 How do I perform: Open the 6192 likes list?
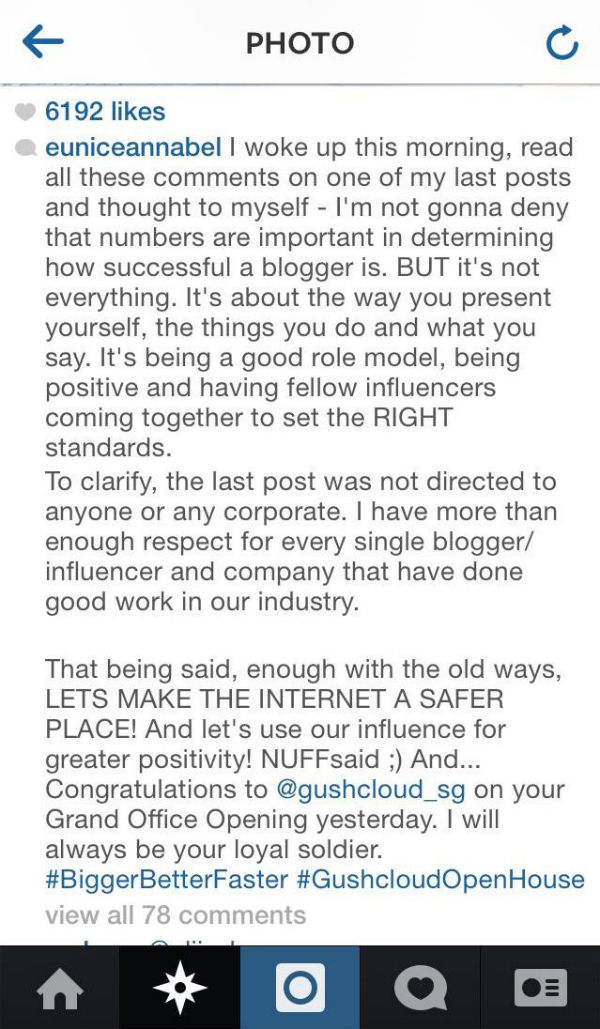pos(105,111)
